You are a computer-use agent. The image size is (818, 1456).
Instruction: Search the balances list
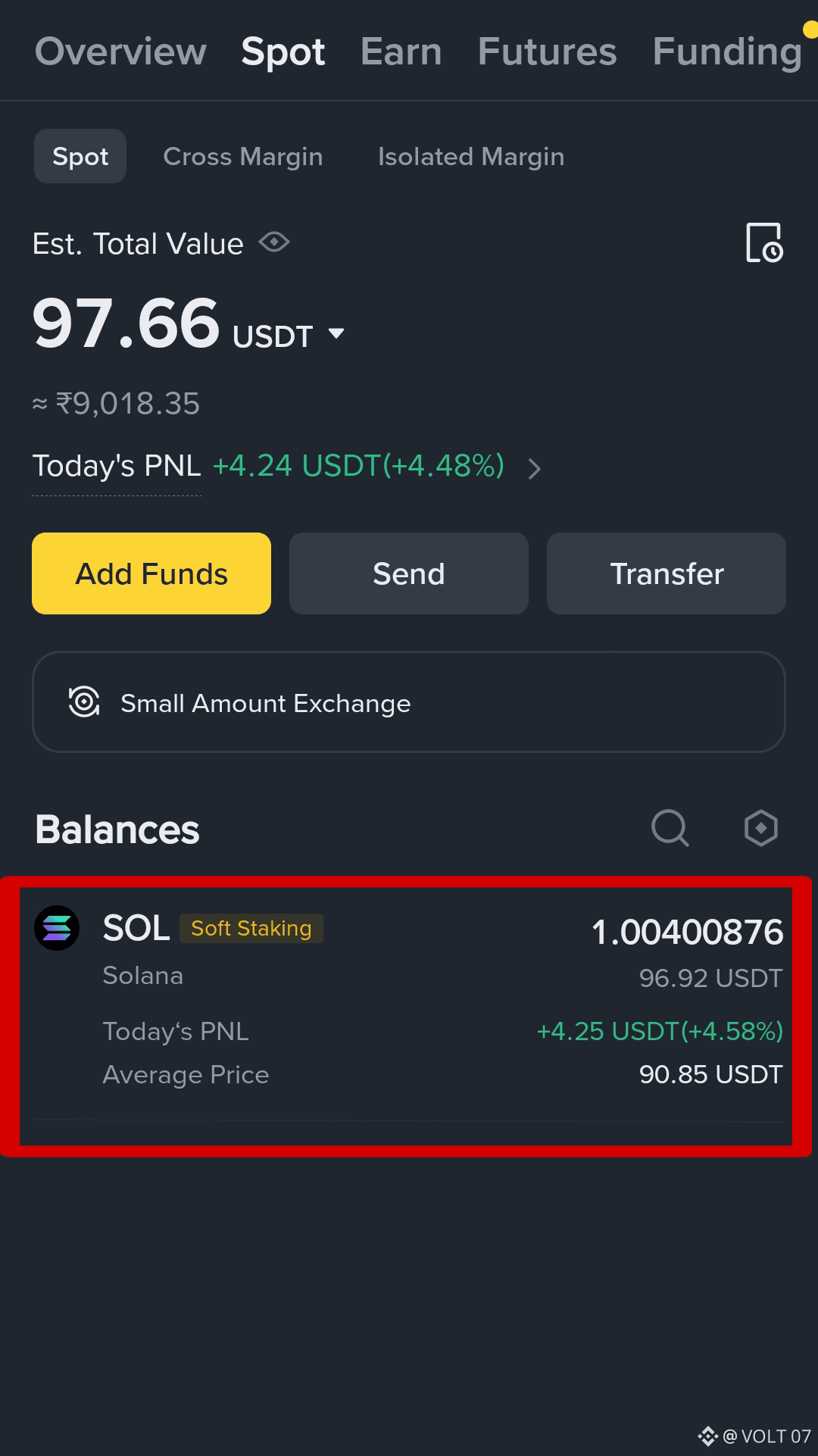coord(670,828)
